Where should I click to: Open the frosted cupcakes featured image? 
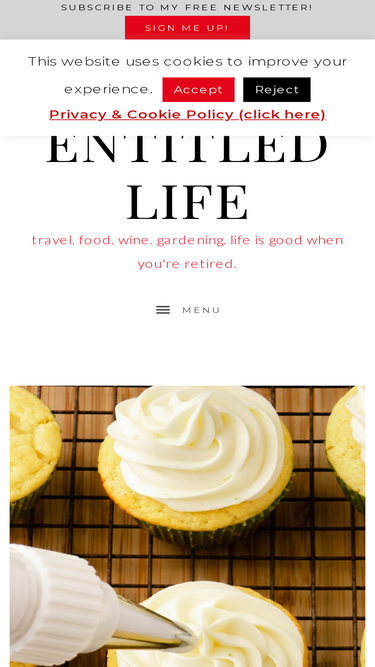(x=188, y=526)
